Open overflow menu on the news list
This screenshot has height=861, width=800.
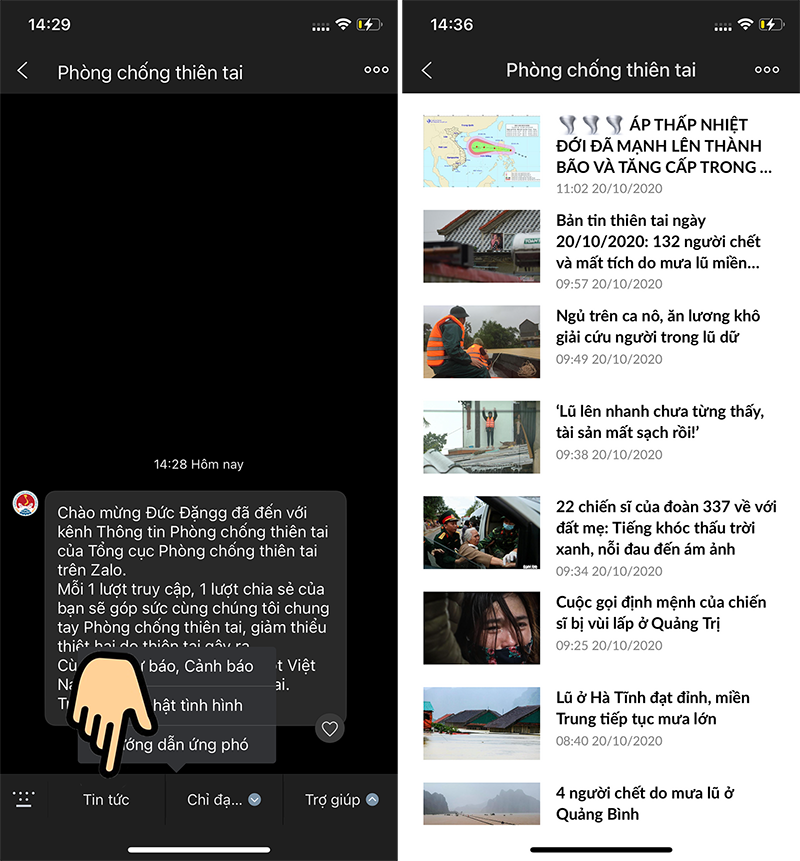pyautogui.click(x=767, y=70)
